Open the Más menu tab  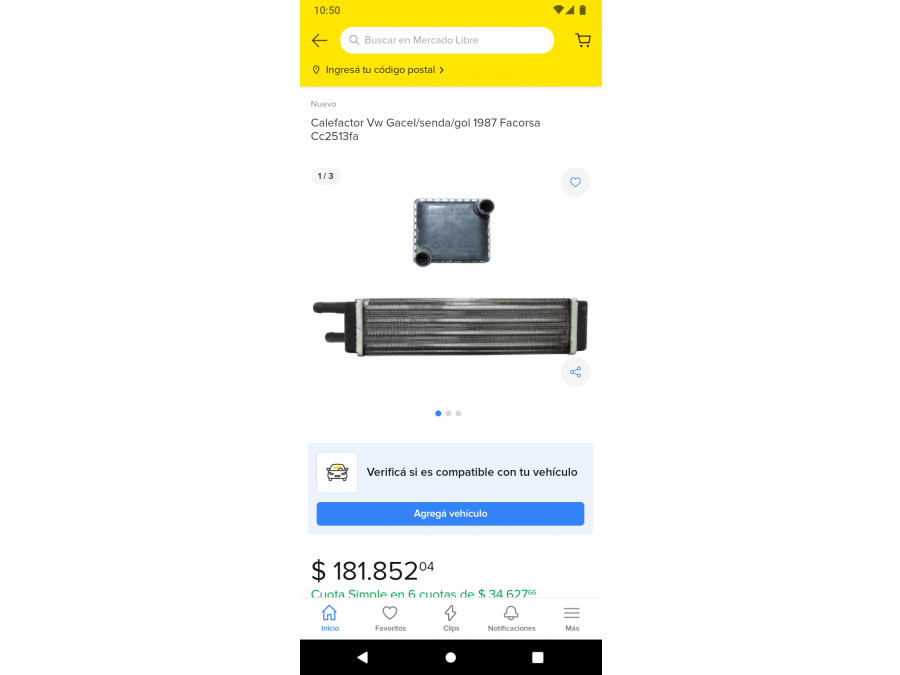coord(571,618)
